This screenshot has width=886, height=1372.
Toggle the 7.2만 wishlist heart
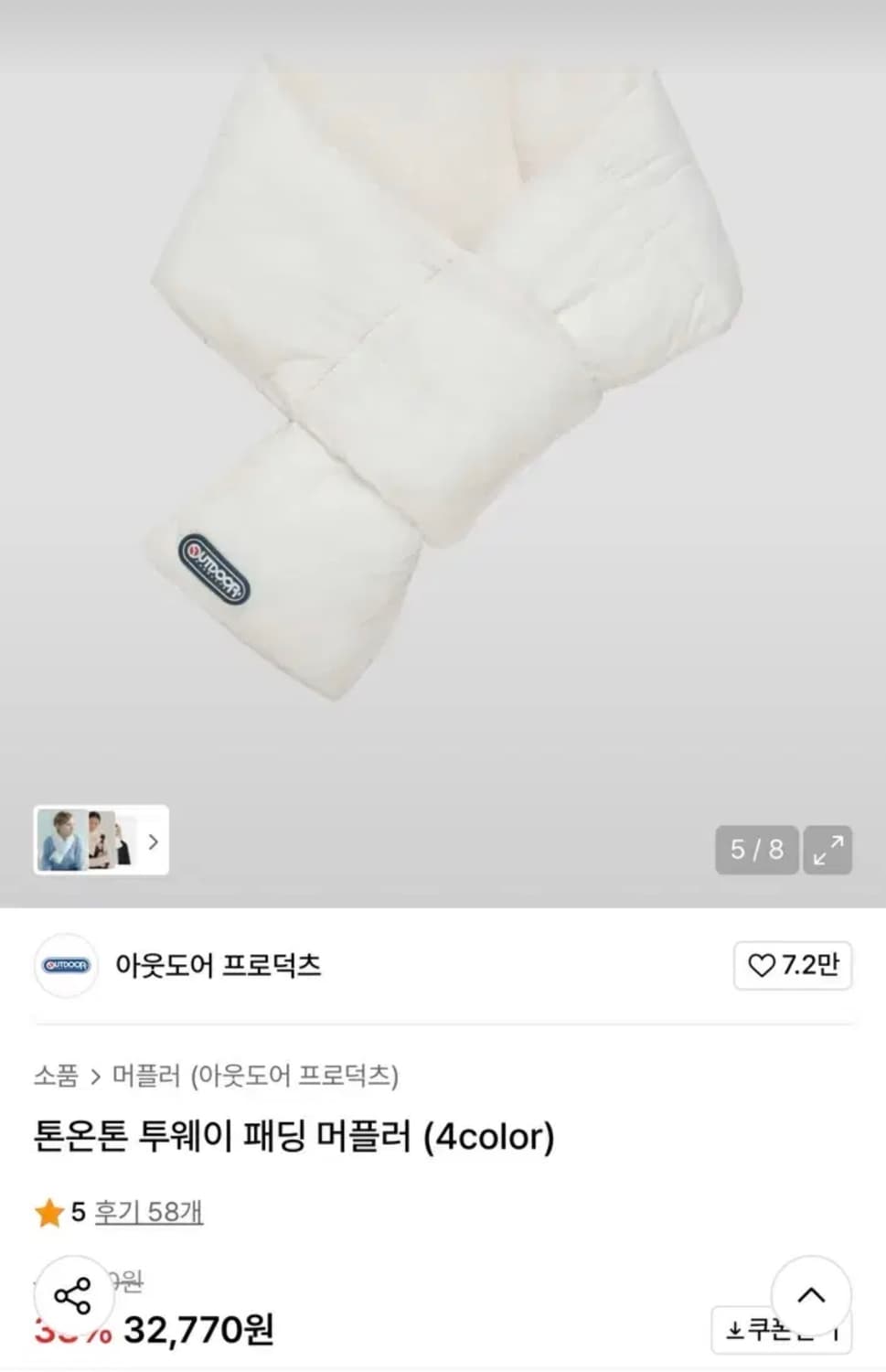(x=793, y=967)
